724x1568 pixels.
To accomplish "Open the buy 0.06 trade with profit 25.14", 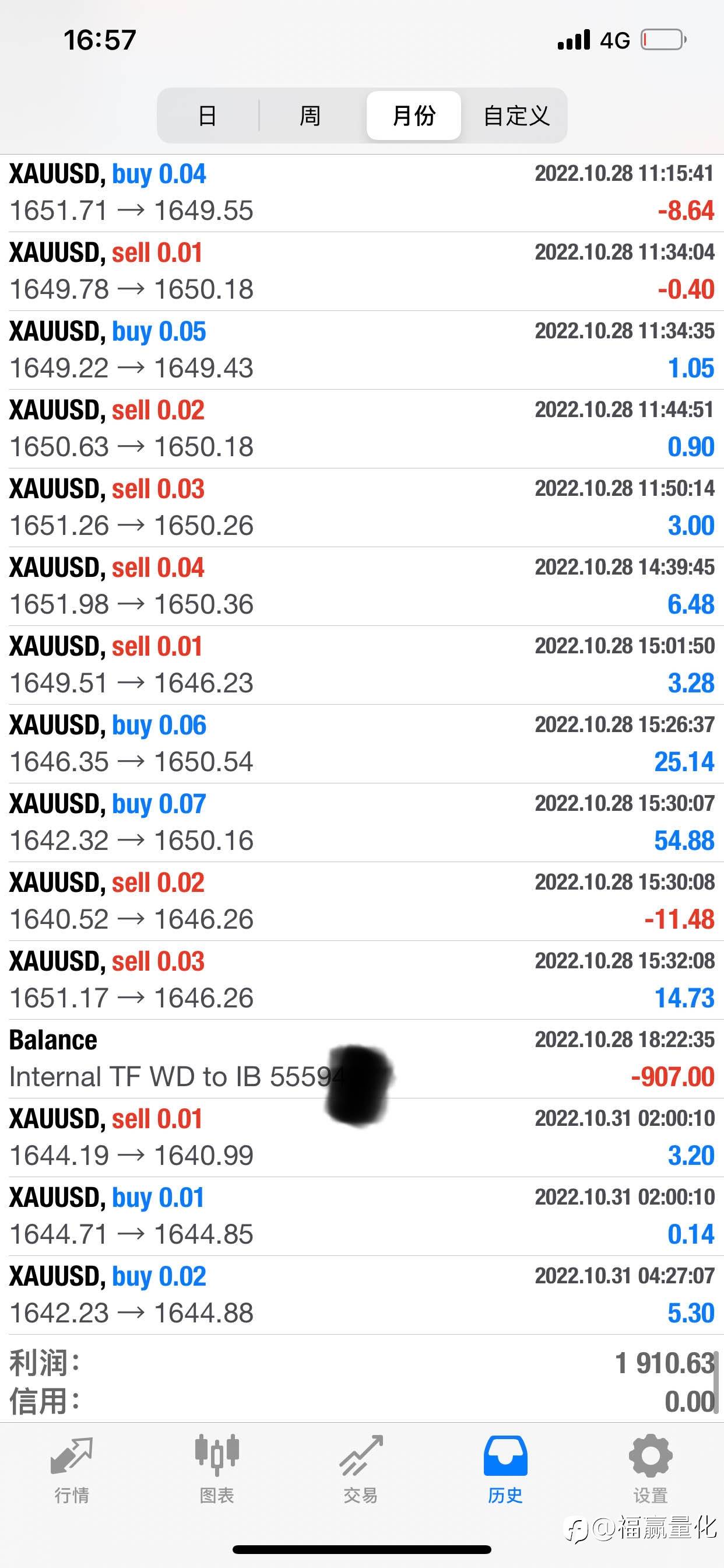I will coord(362,744).
